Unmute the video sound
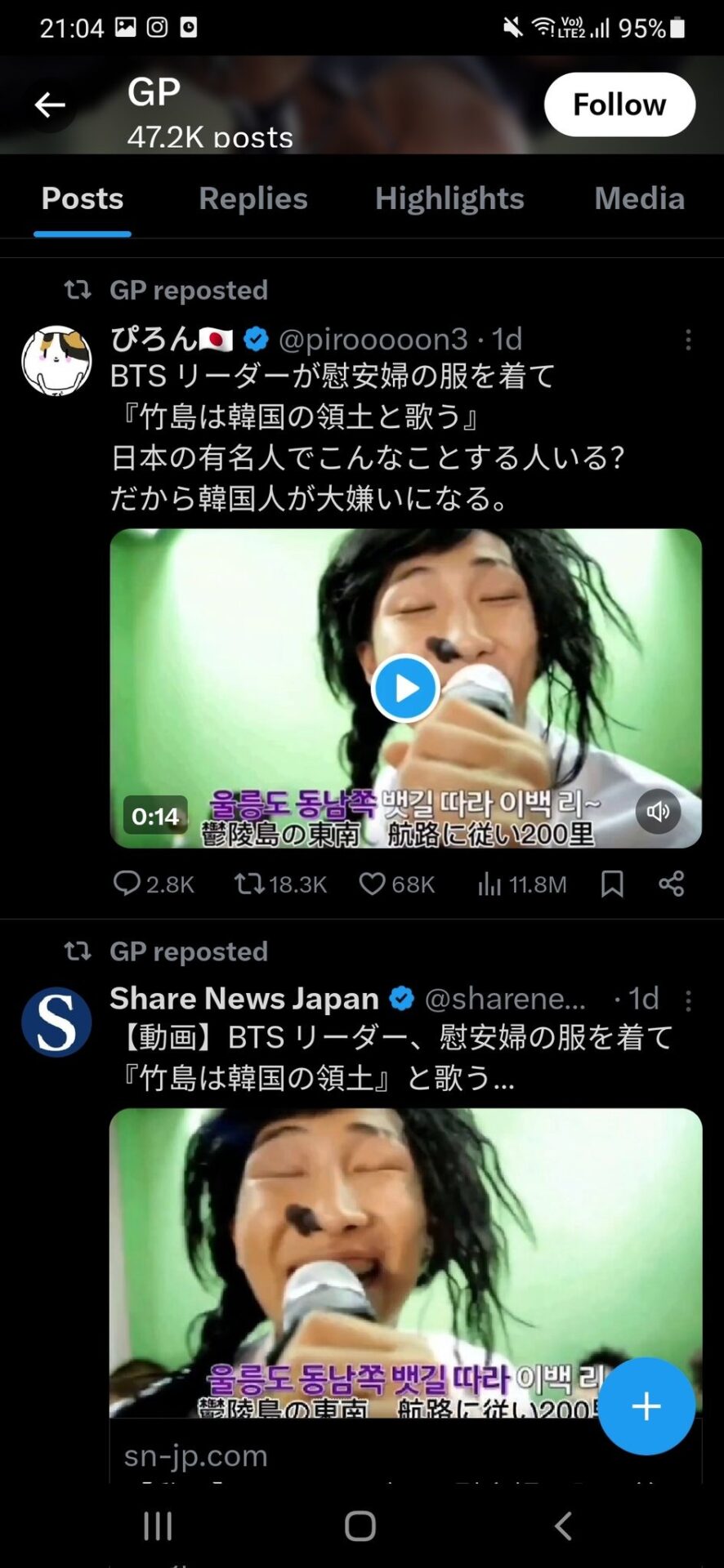 point(658,812)
